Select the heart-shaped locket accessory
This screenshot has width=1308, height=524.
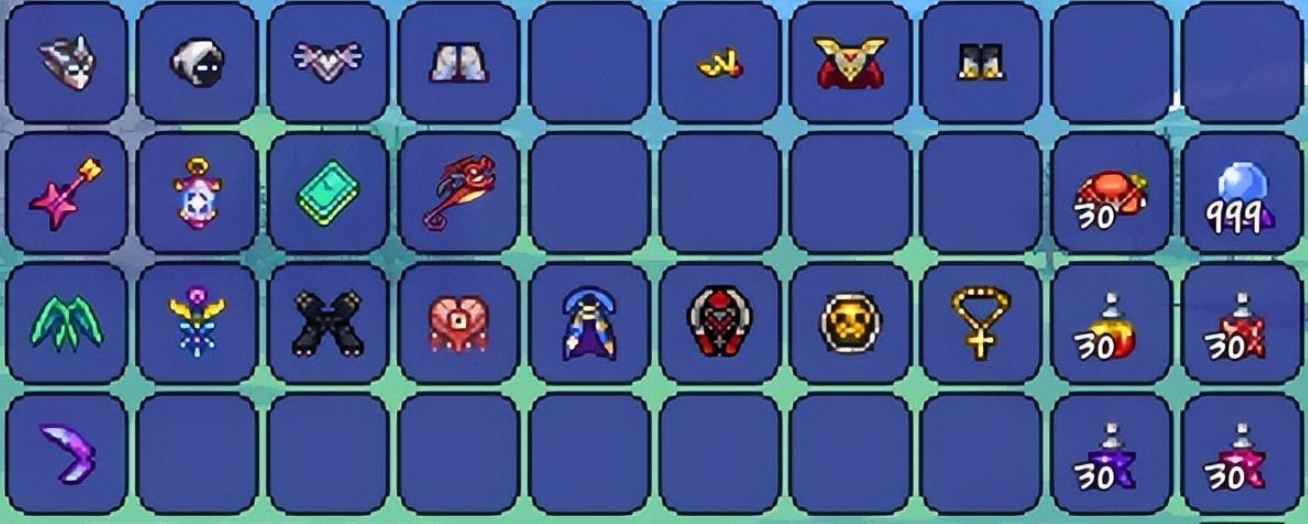[x=459, y=323]
